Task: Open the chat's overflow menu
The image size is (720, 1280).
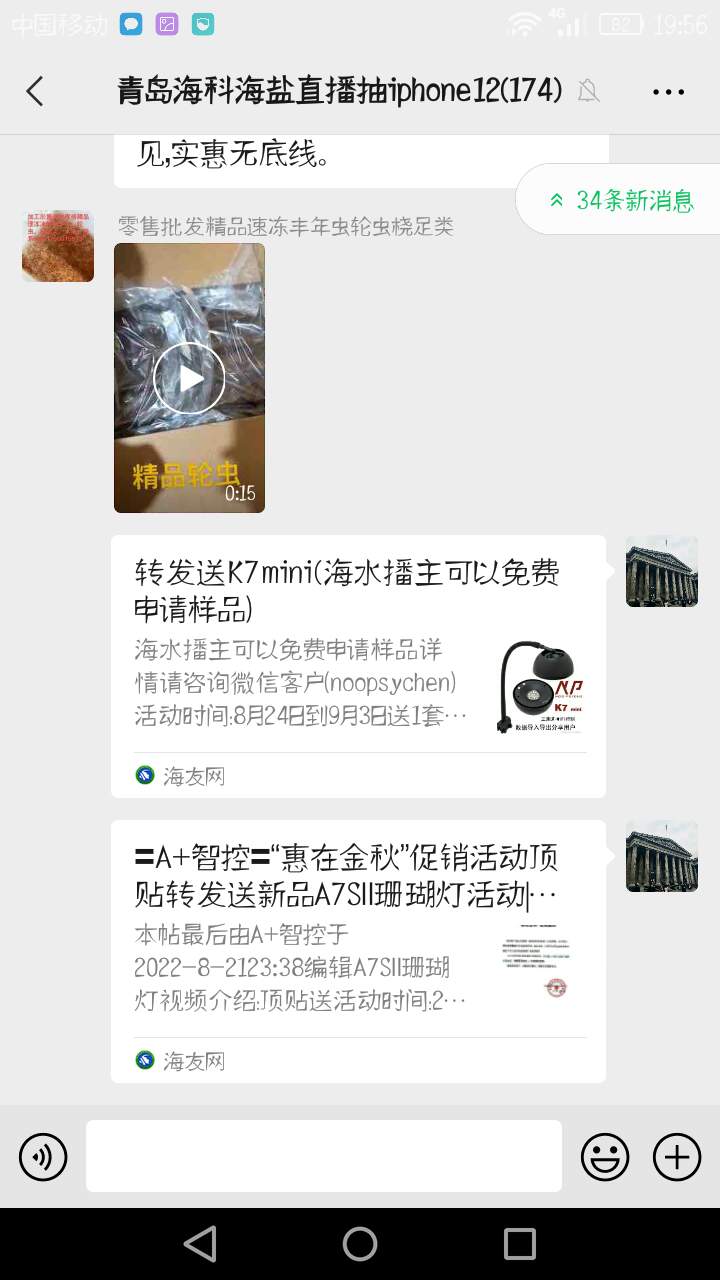Action: (668, 92)
